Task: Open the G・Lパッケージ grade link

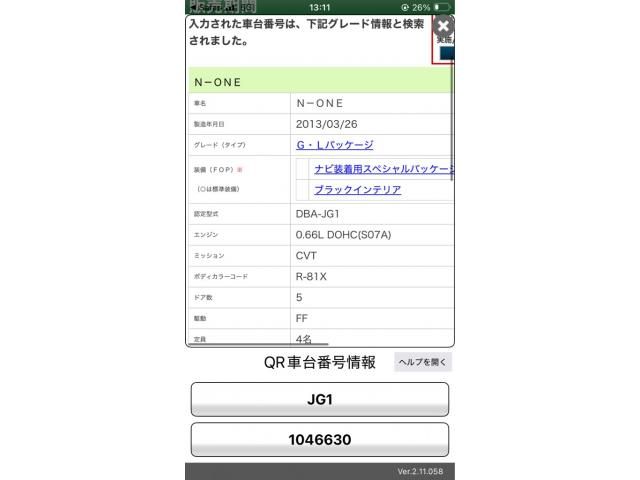Action: click(334, 145)
